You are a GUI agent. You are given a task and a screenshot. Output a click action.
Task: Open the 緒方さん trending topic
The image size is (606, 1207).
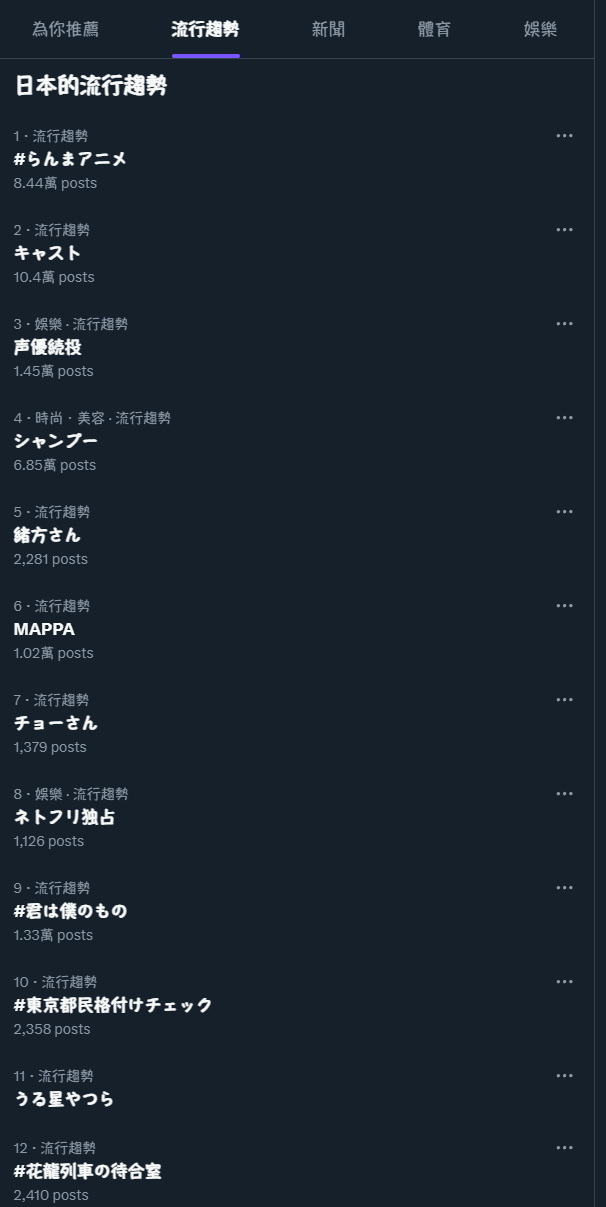click(47, 535)
